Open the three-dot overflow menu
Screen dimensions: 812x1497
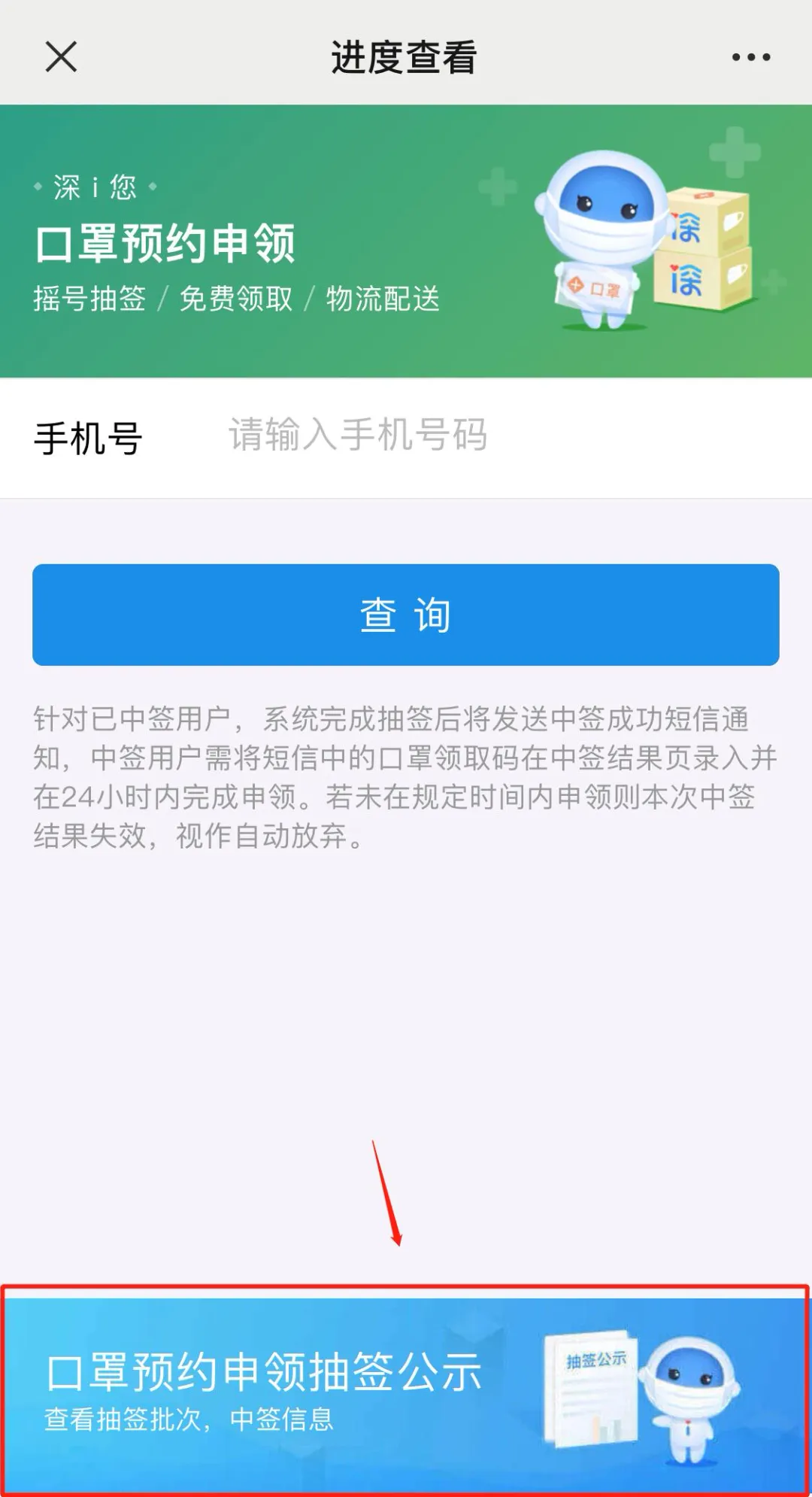(x=751, y=57)
